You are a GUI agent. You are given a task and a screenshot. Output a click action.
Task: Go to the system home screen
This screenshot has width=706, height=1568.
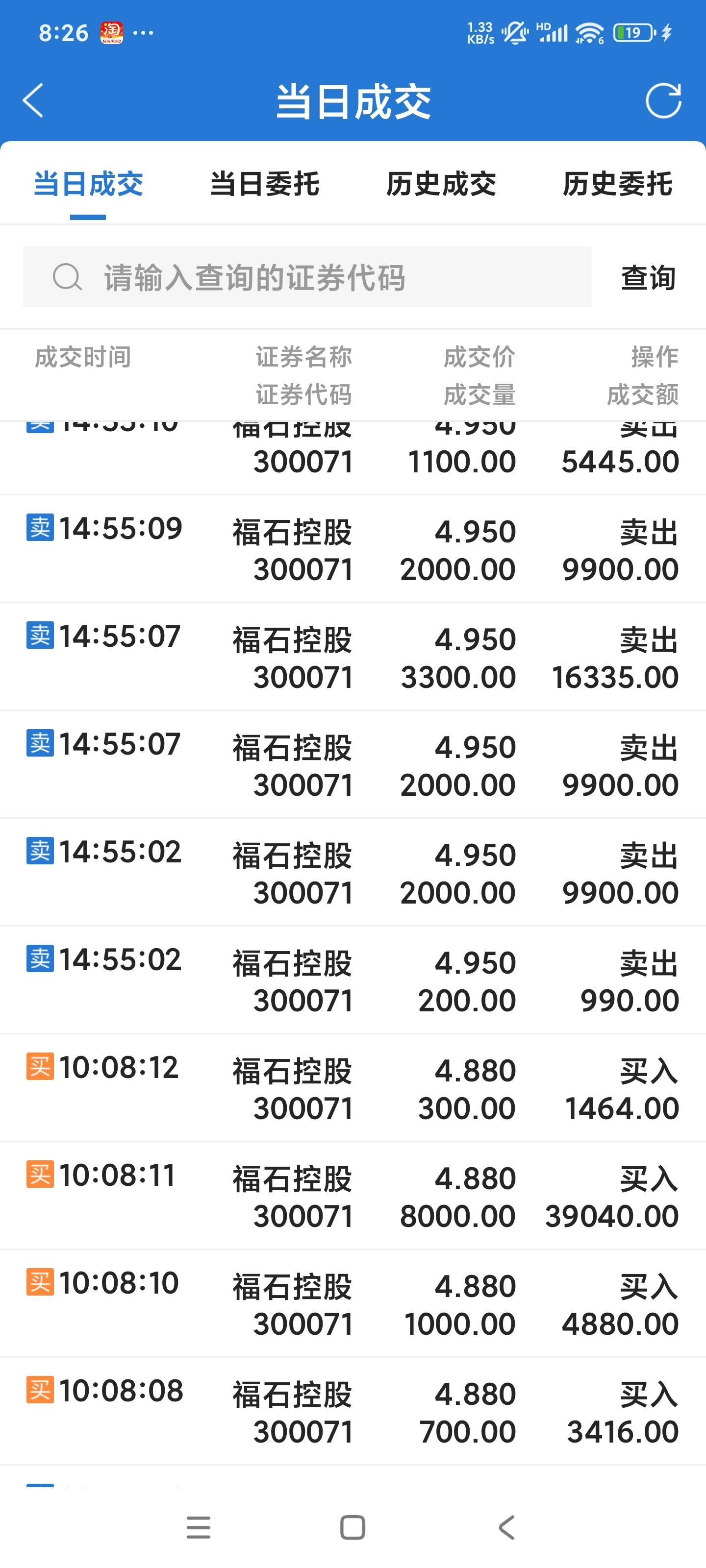(353, 1527)
